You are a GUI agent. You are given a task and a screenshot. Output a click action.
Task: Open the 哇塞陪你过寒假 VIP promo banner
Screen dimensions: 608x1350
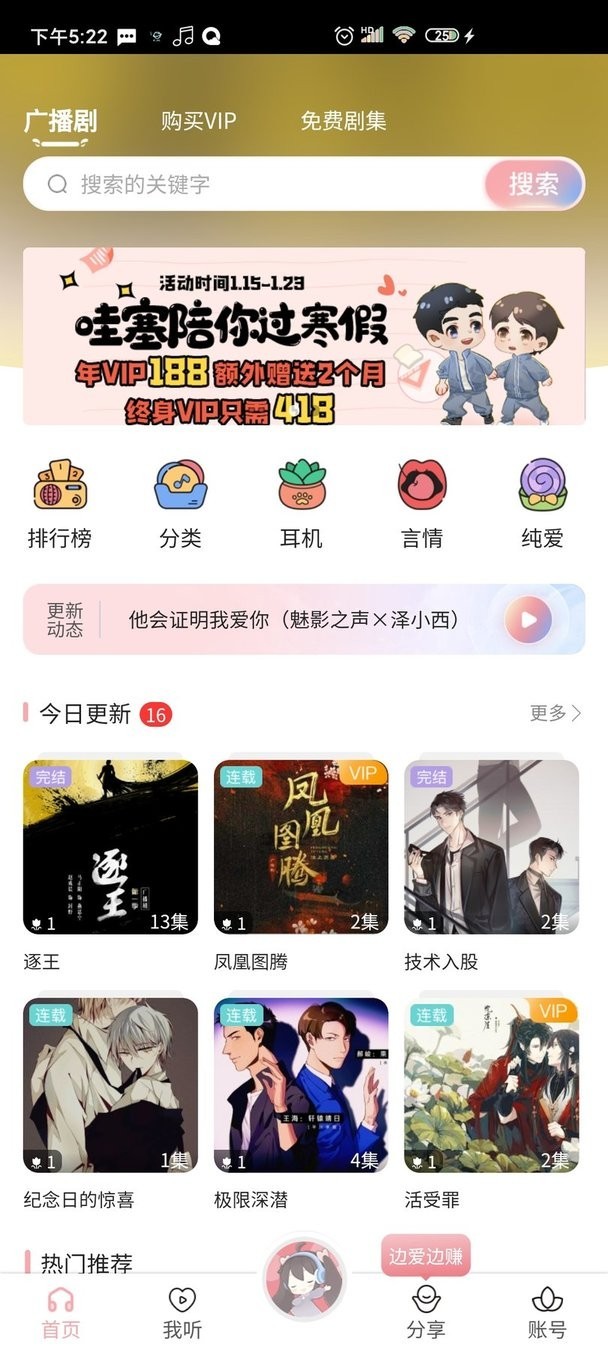point(304,336)
